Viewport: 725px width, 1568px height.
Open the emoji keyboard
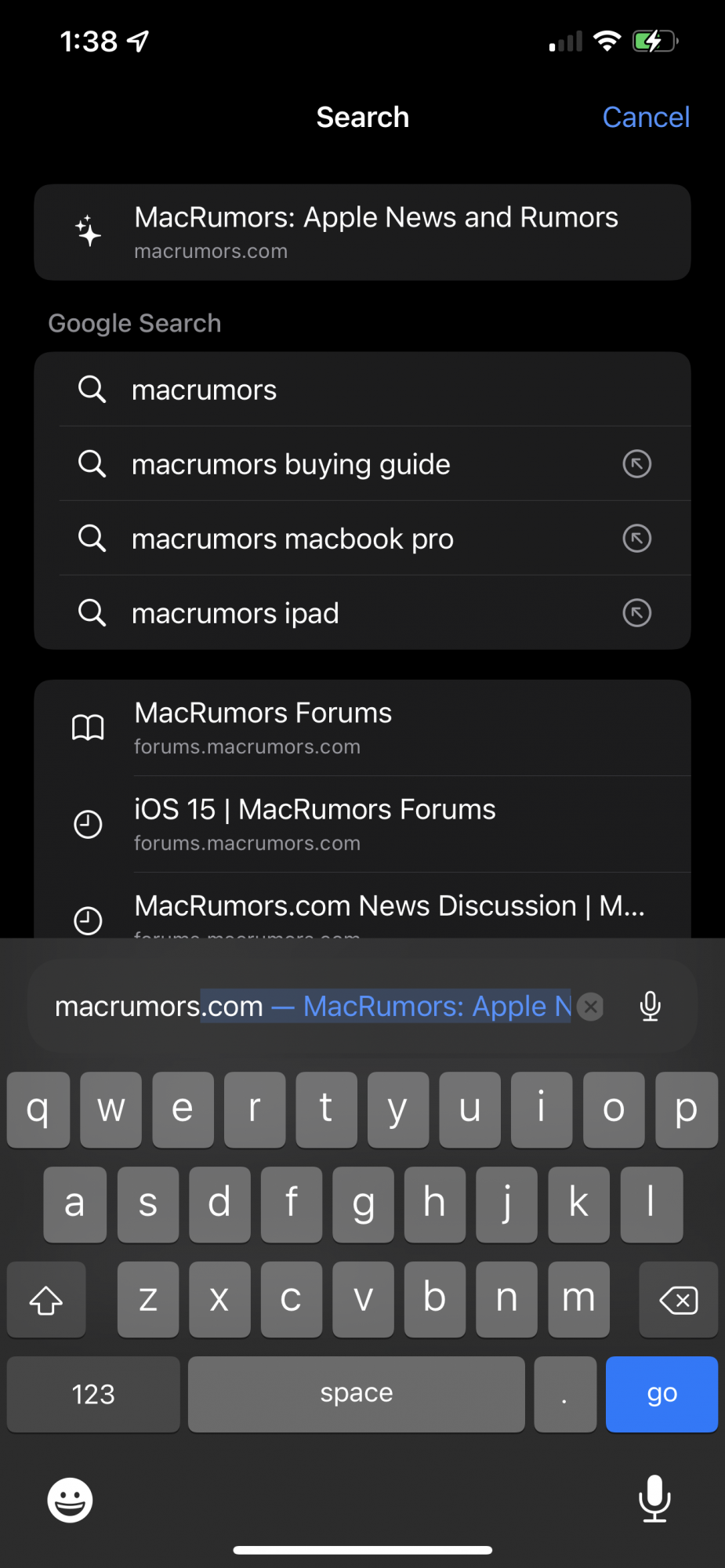pyautogui.click(x=70, y=1500)
